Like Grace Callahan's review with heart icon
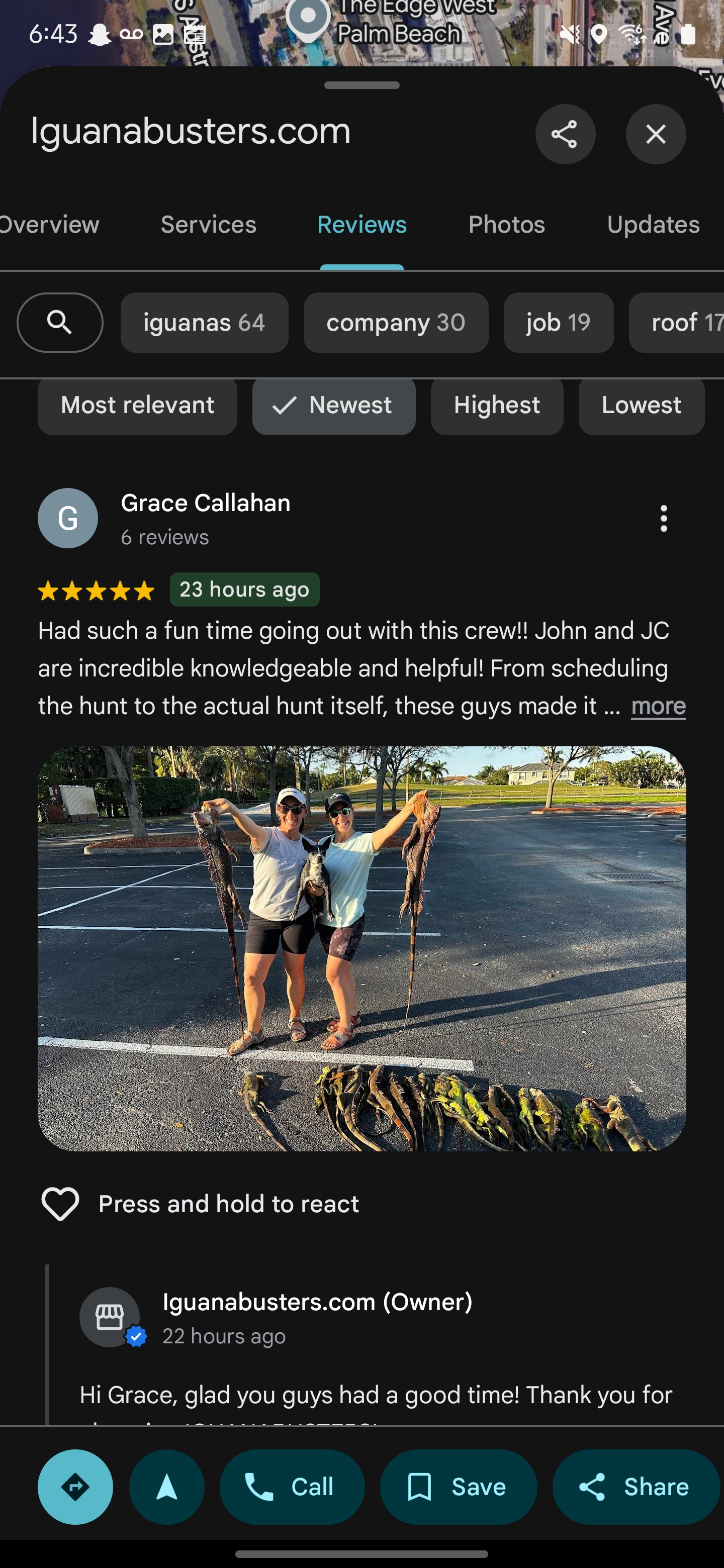Viewport: 724px width, 1568px height. pos(60,1204)
